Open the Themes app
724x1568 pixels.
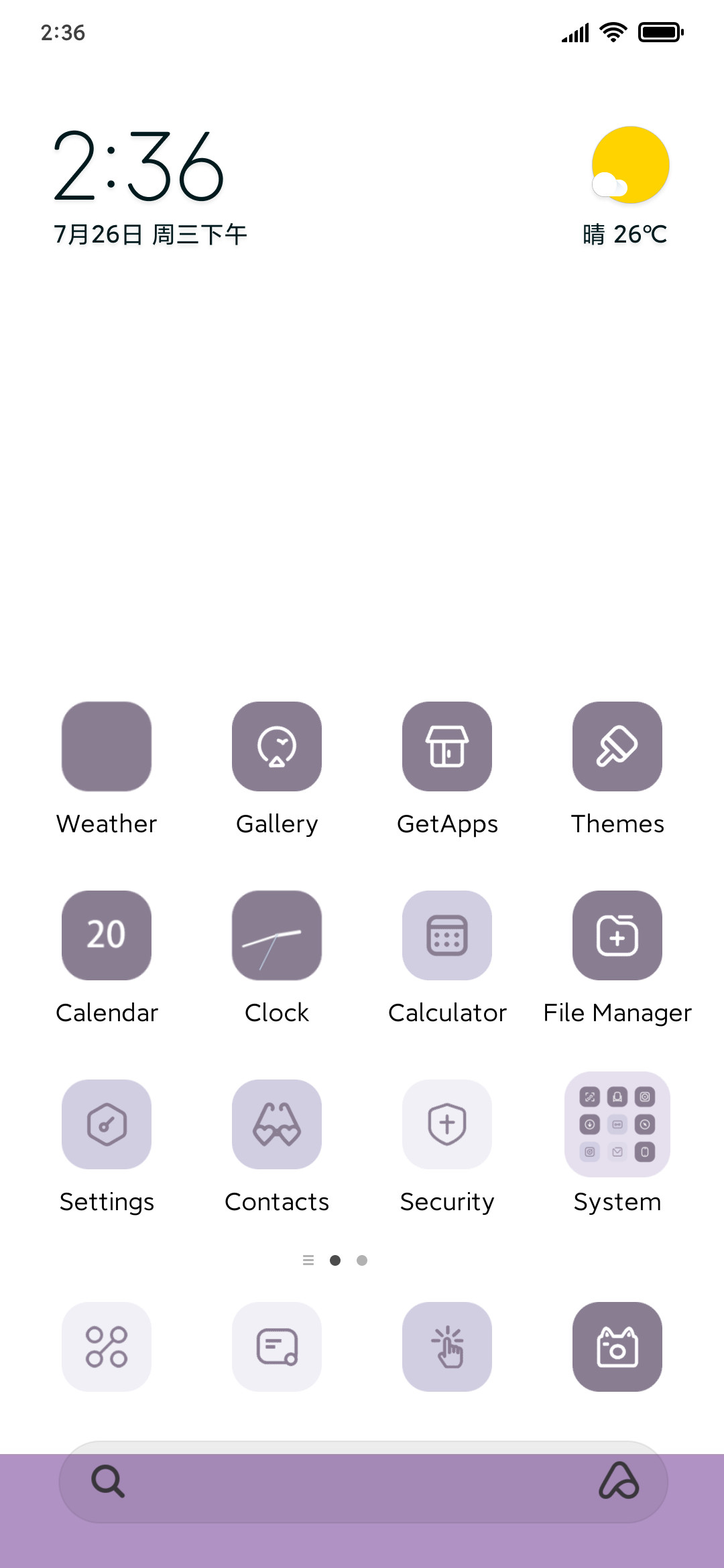pyautogui.click(x=617, y=746)
